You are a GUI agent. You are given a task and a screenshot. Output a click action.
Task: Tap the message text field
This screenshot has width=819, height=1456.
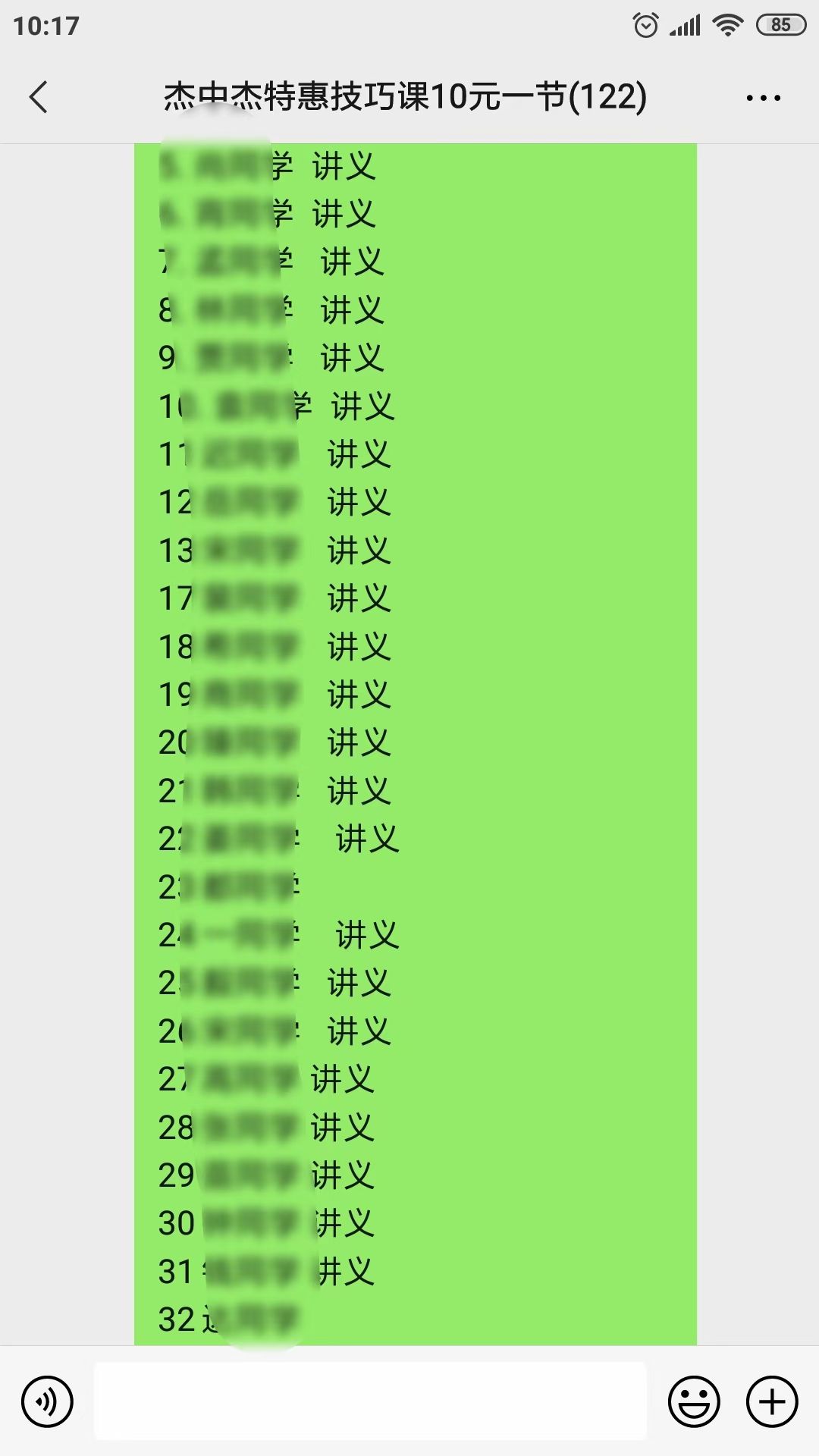370,1401
